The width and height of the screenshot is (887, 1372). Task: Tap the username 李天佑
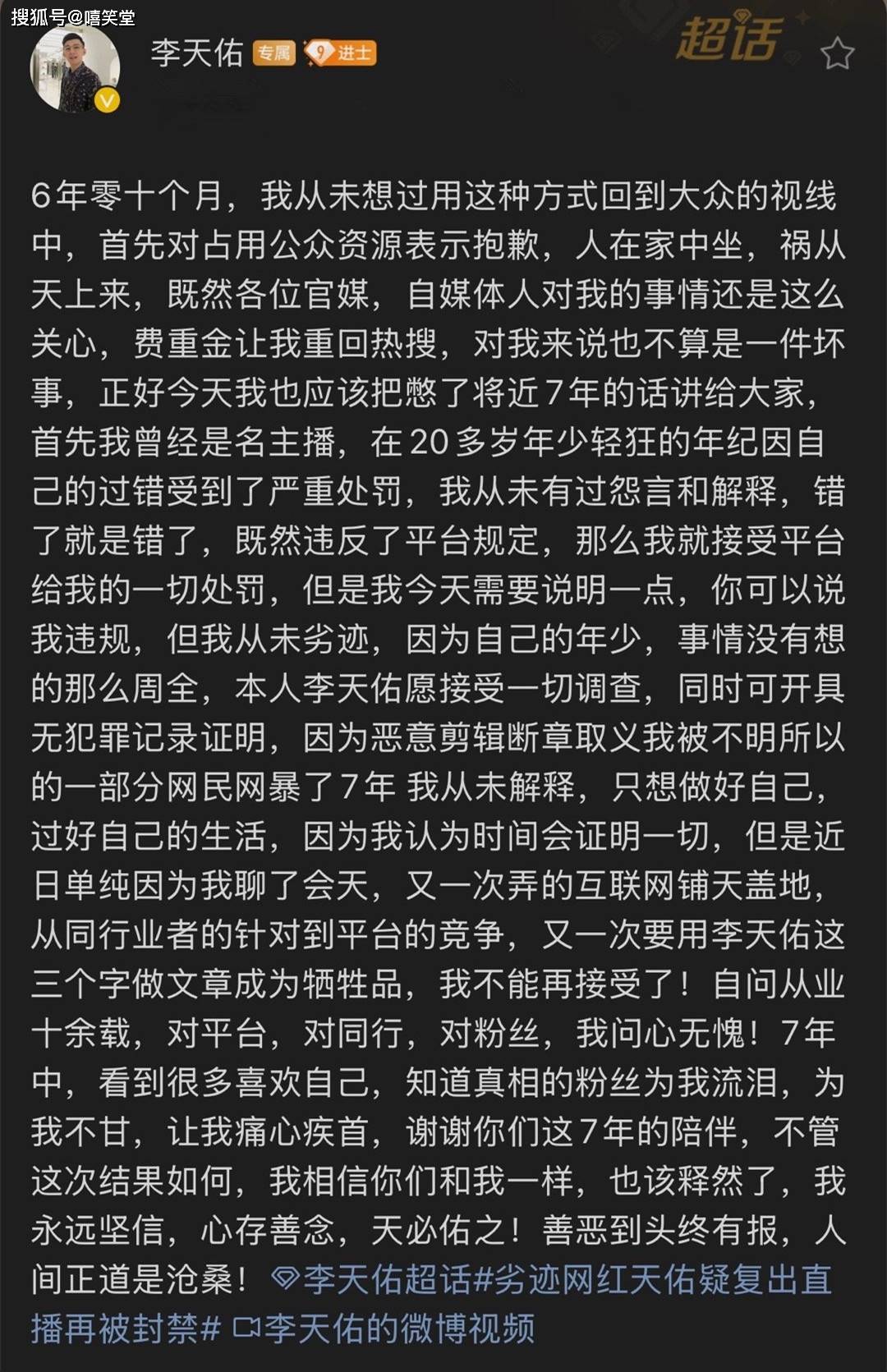point(197,53)
